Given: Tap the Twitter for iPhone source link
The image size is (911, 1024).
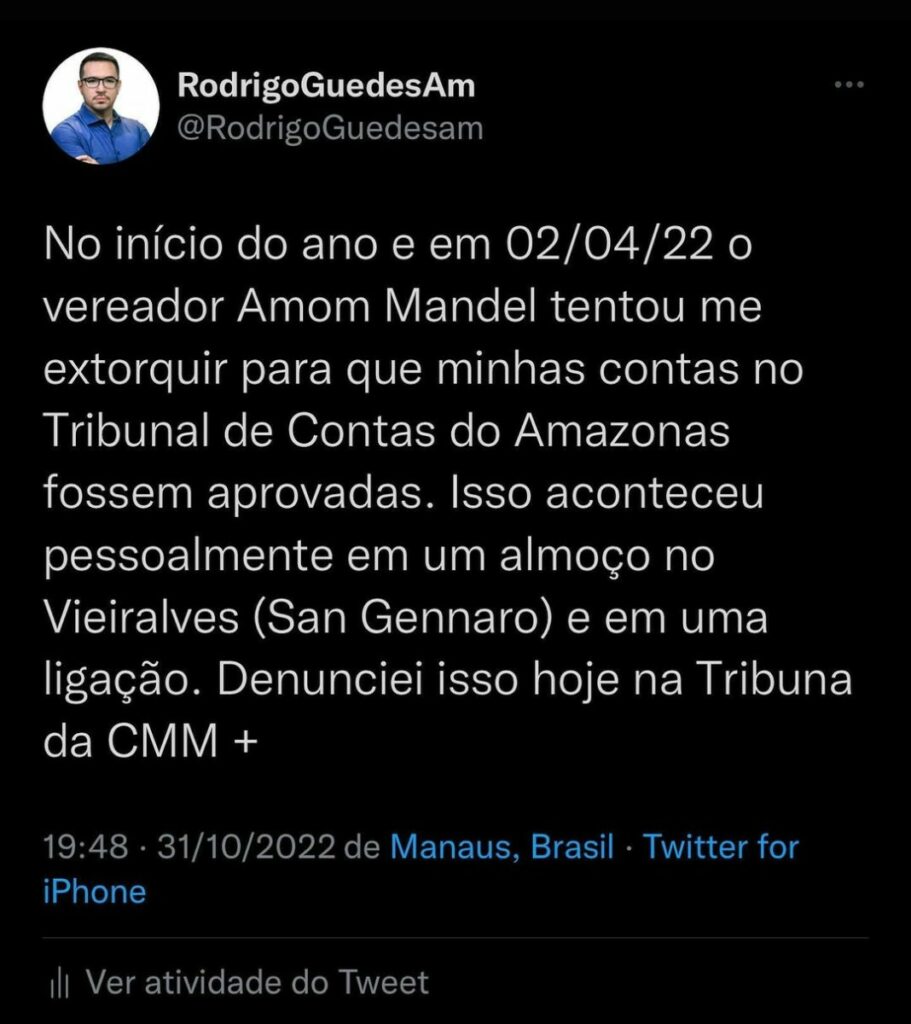Looking at the screenshot, I should [720, 848].
